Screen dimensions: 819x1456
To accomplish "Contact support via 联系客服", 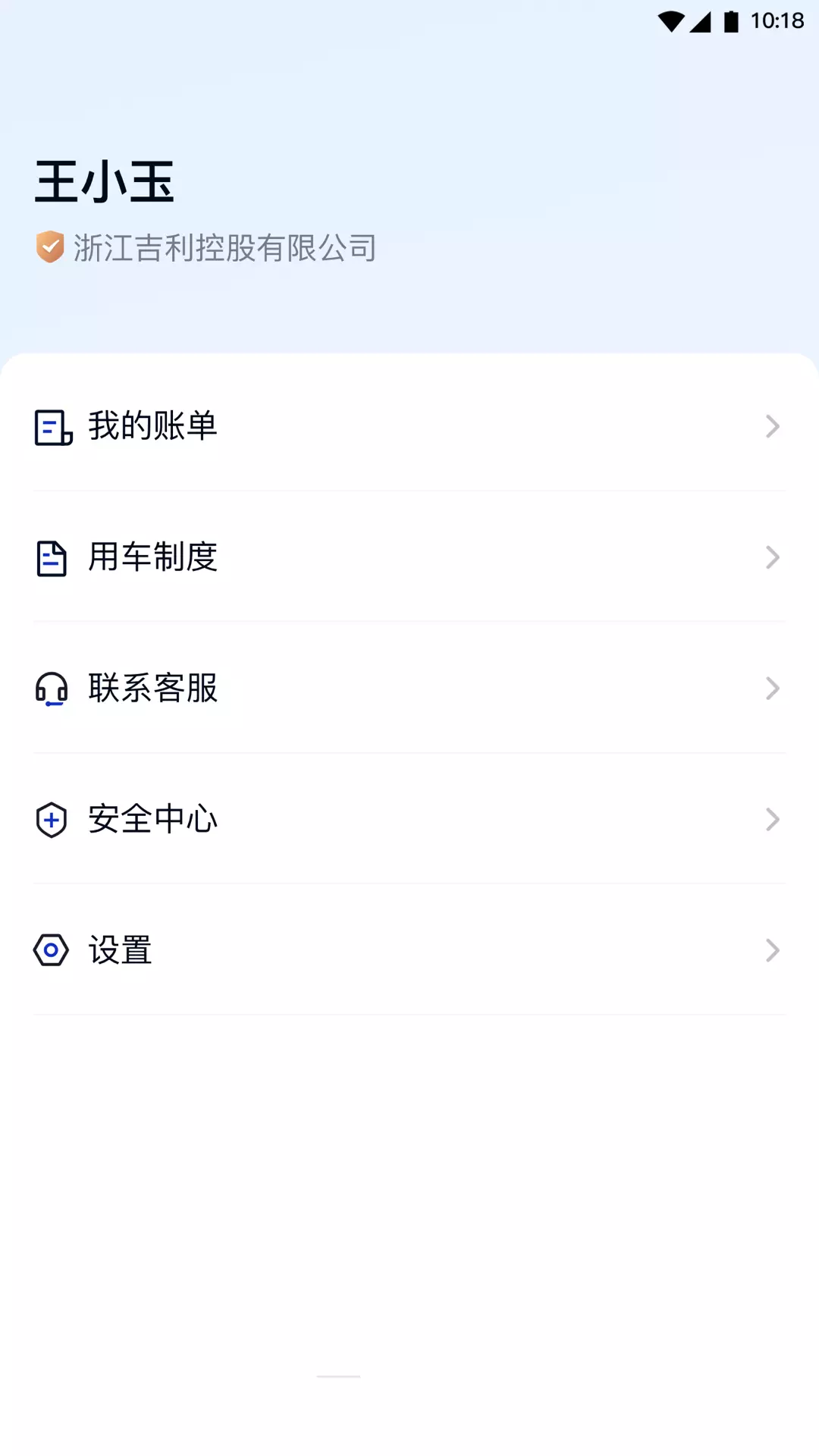I will [409, 689].
